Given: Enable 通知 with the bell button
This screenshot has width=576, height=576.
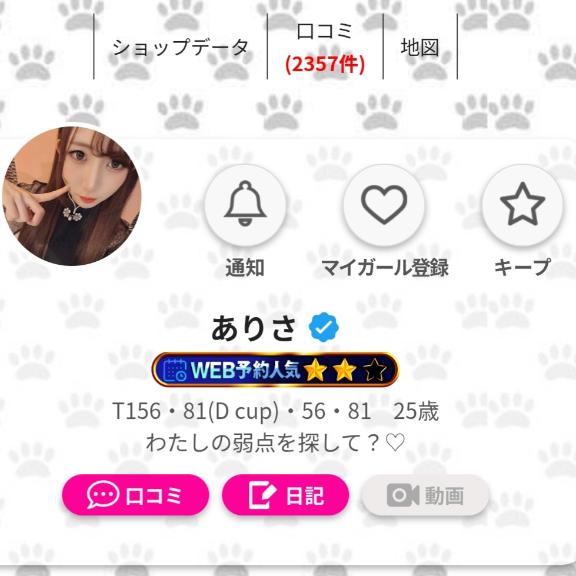Looking at the screenshot, I should (x=245, y=205).
